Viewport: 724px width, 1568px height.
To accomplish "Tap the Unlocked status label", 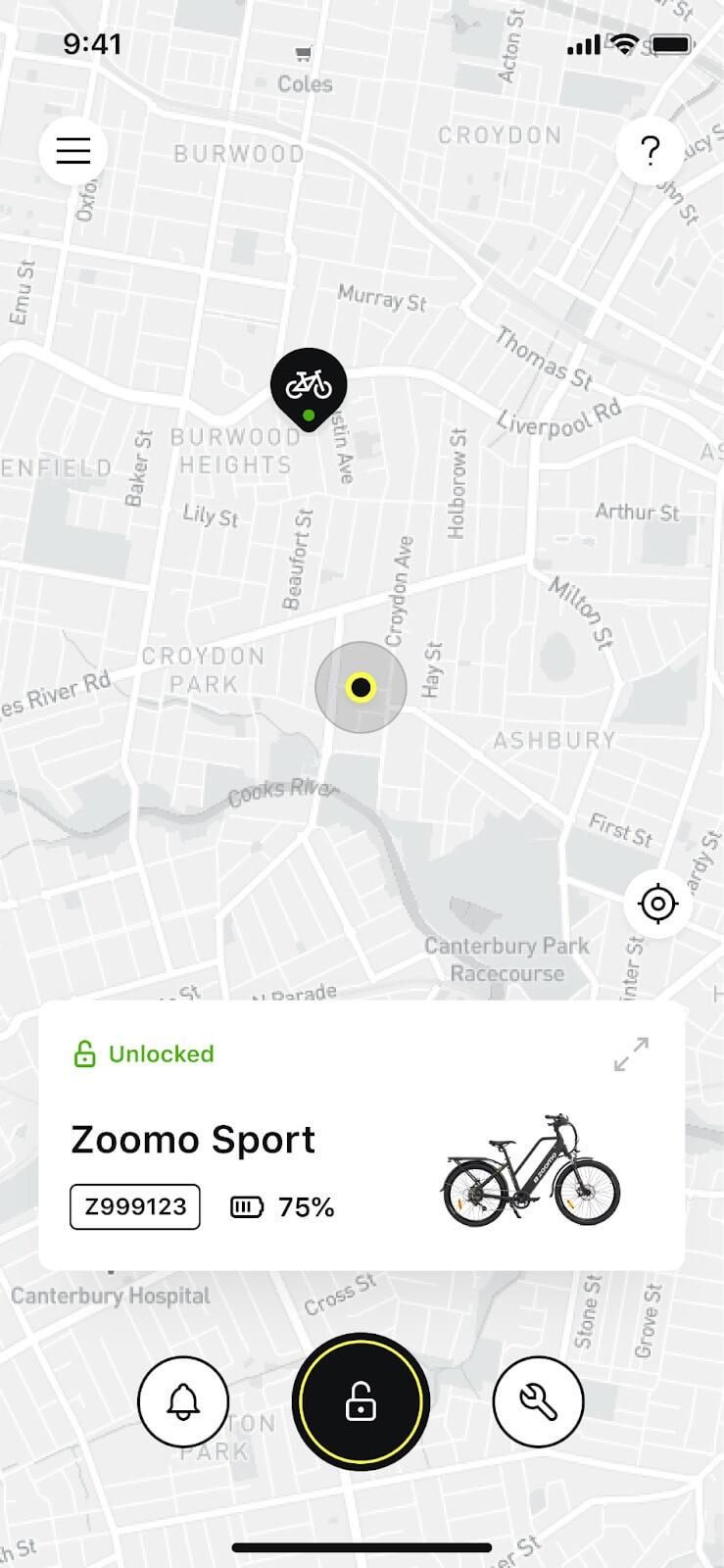I will 161,1054.
